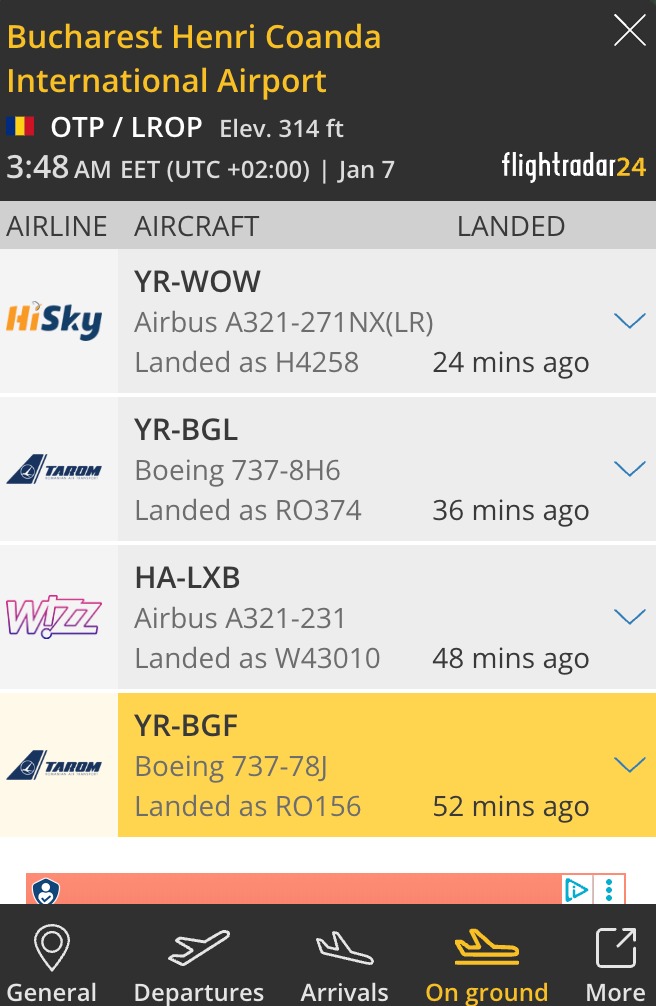Viewport: 656px width, 1006px height.
Task: Expand details for aircraft YR-BGL
Action: pos(629,469)
